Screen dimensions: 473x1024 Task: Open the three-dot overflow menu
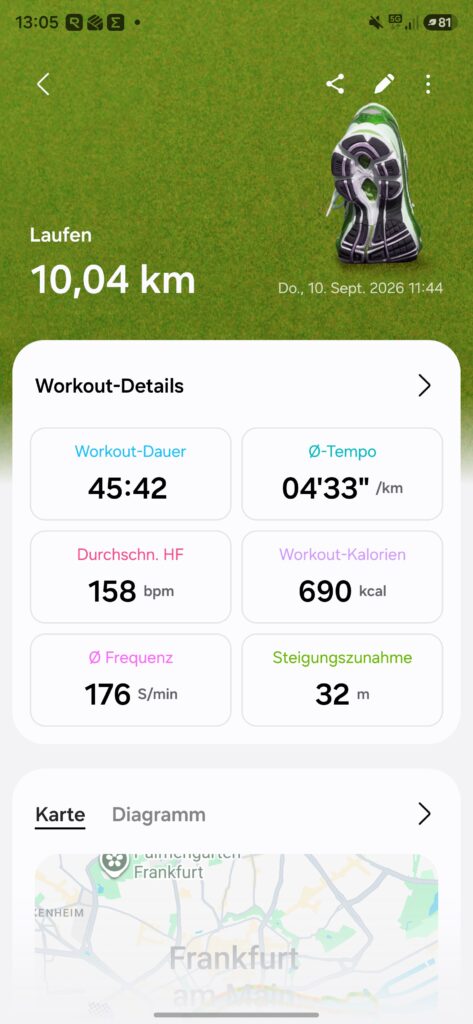click(x=428, y=84)
